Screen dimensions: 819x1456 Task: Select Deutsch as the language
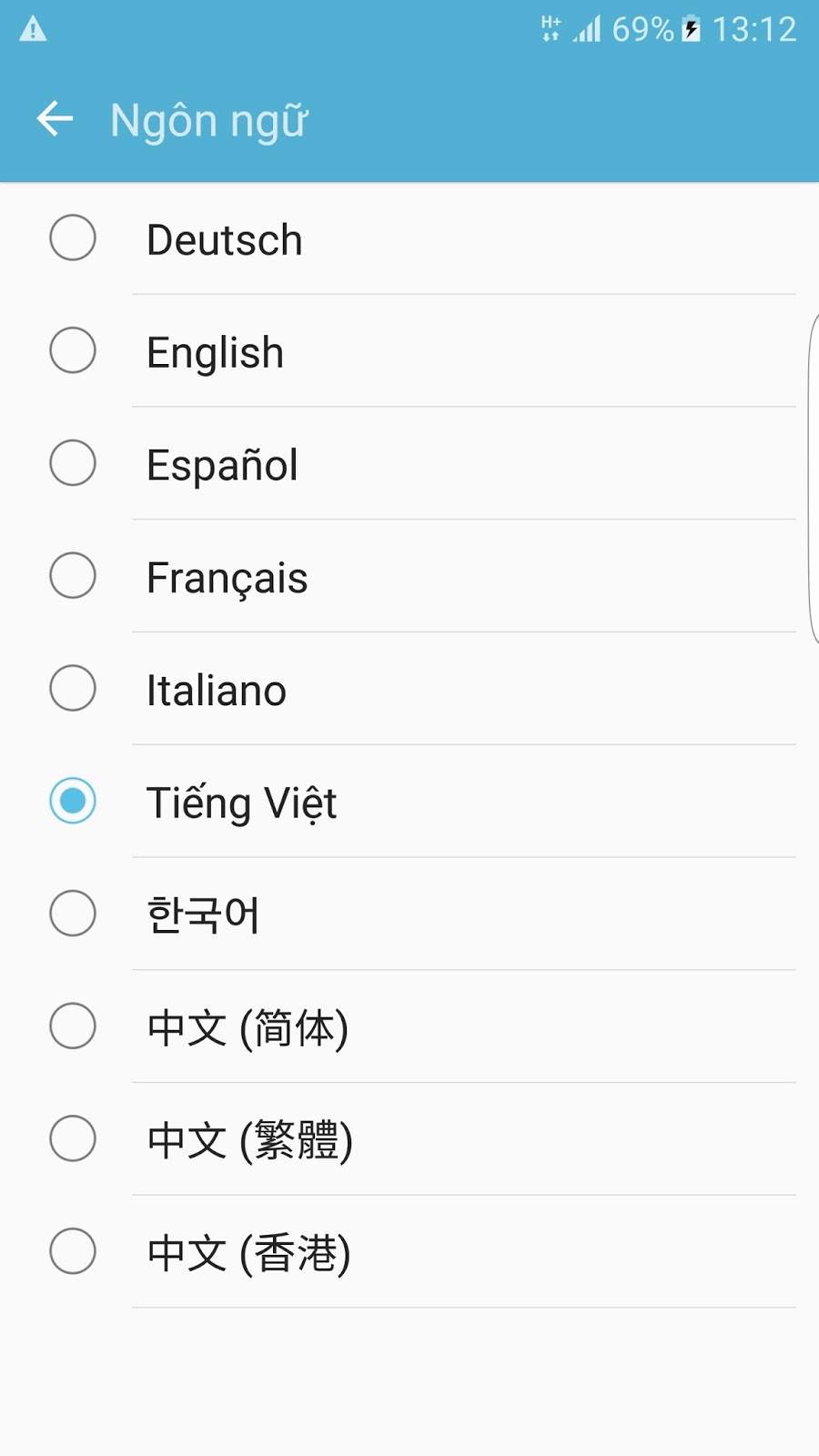pos(409,239)
